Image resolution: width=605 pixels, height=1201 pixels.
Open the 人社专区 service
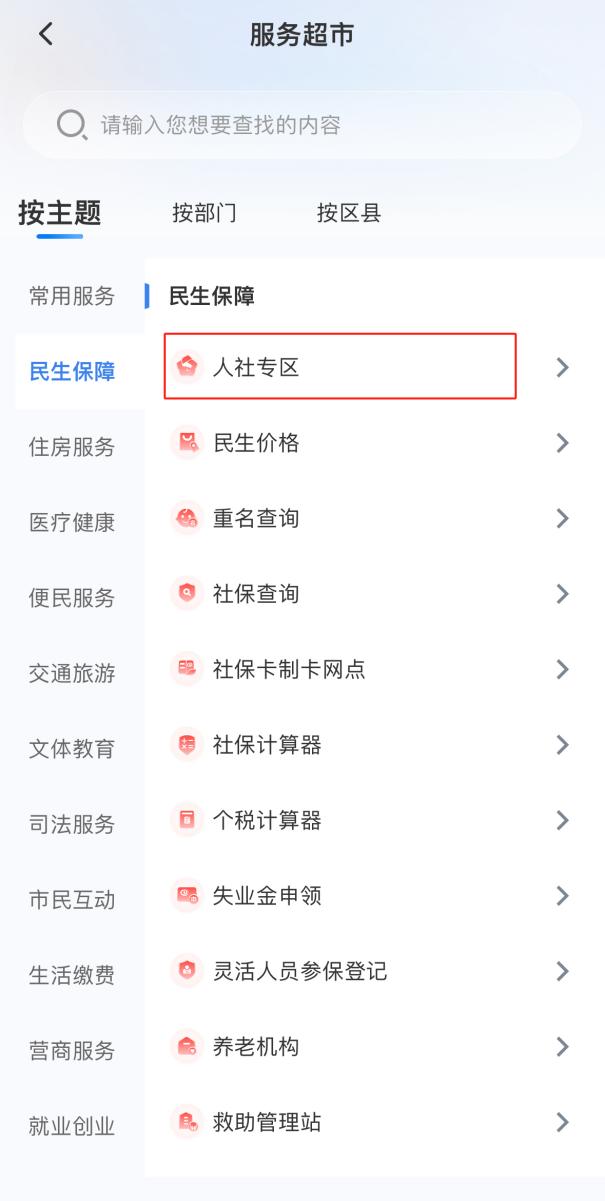pyautogui.click(x=340, y=367)
